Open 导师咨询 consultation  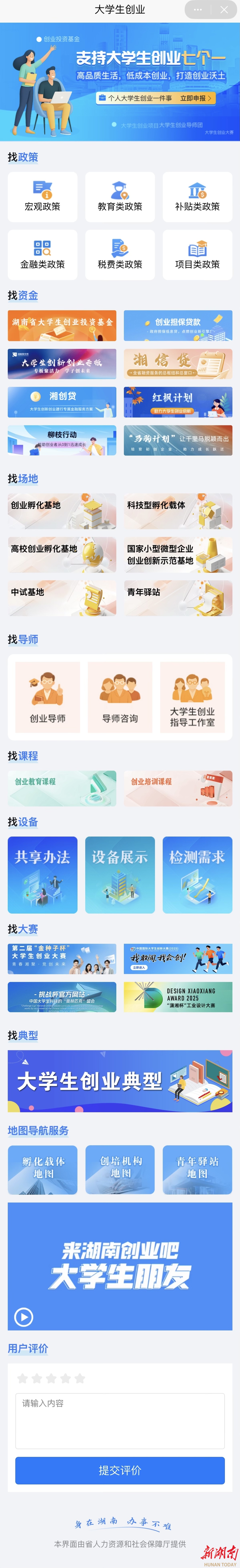tap(120, 697)
